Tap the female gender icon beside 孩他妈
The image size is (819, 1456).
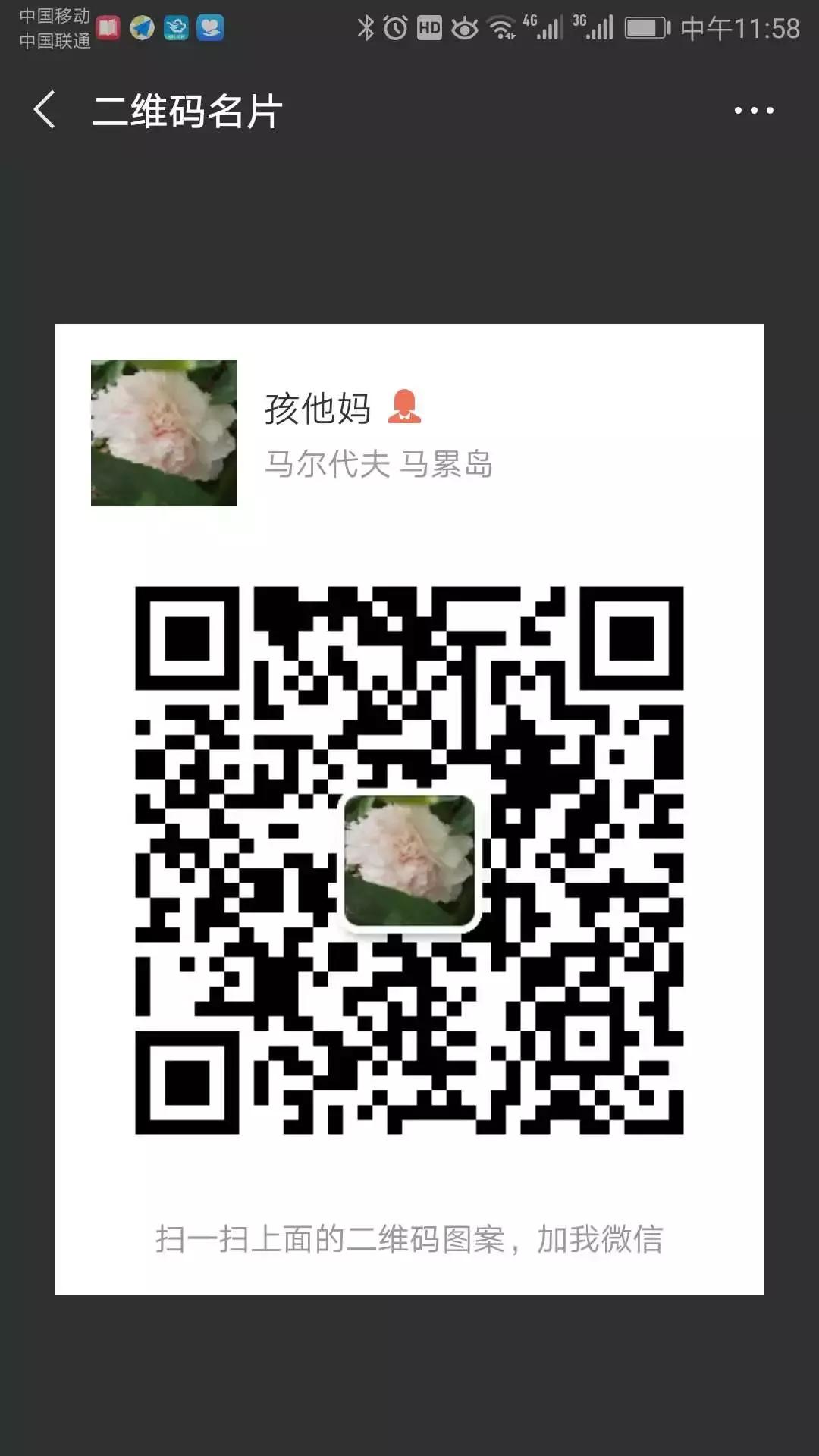[407, 407]
